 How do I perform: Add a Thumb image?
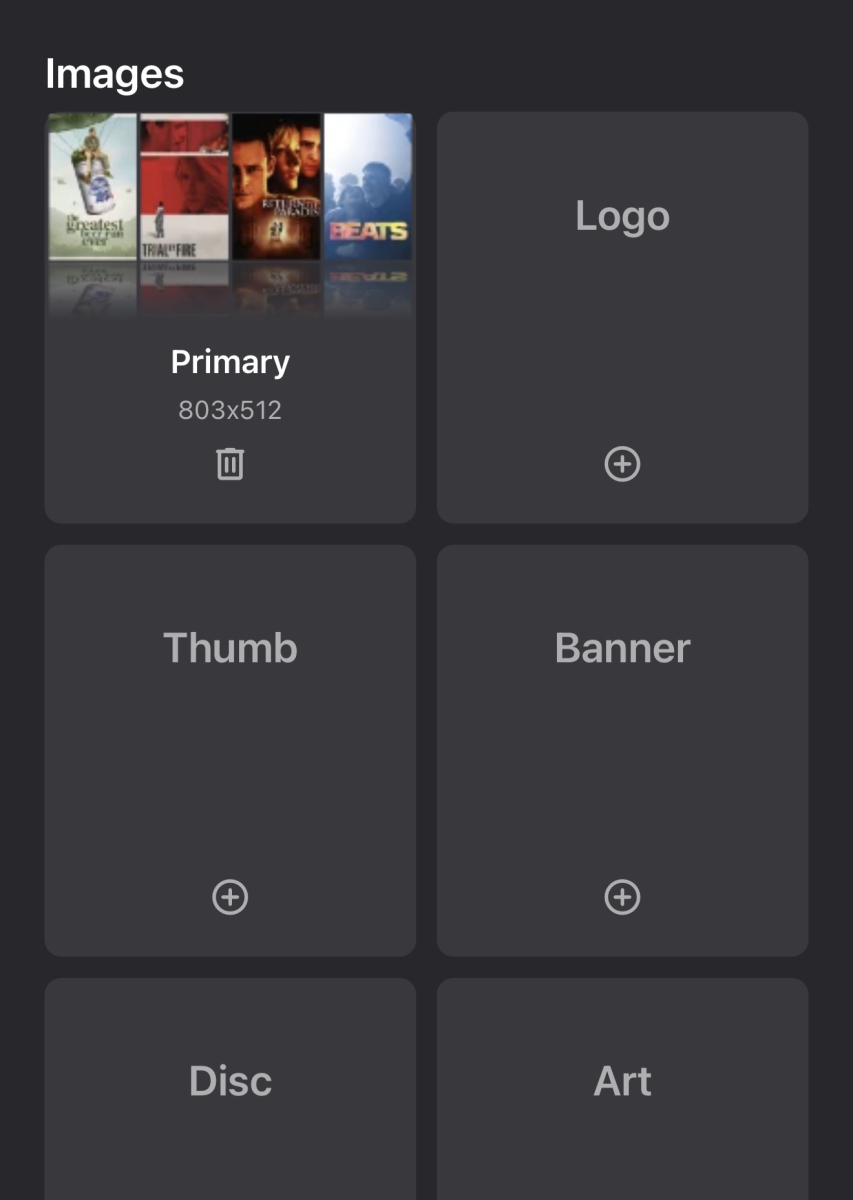(230, 897)
